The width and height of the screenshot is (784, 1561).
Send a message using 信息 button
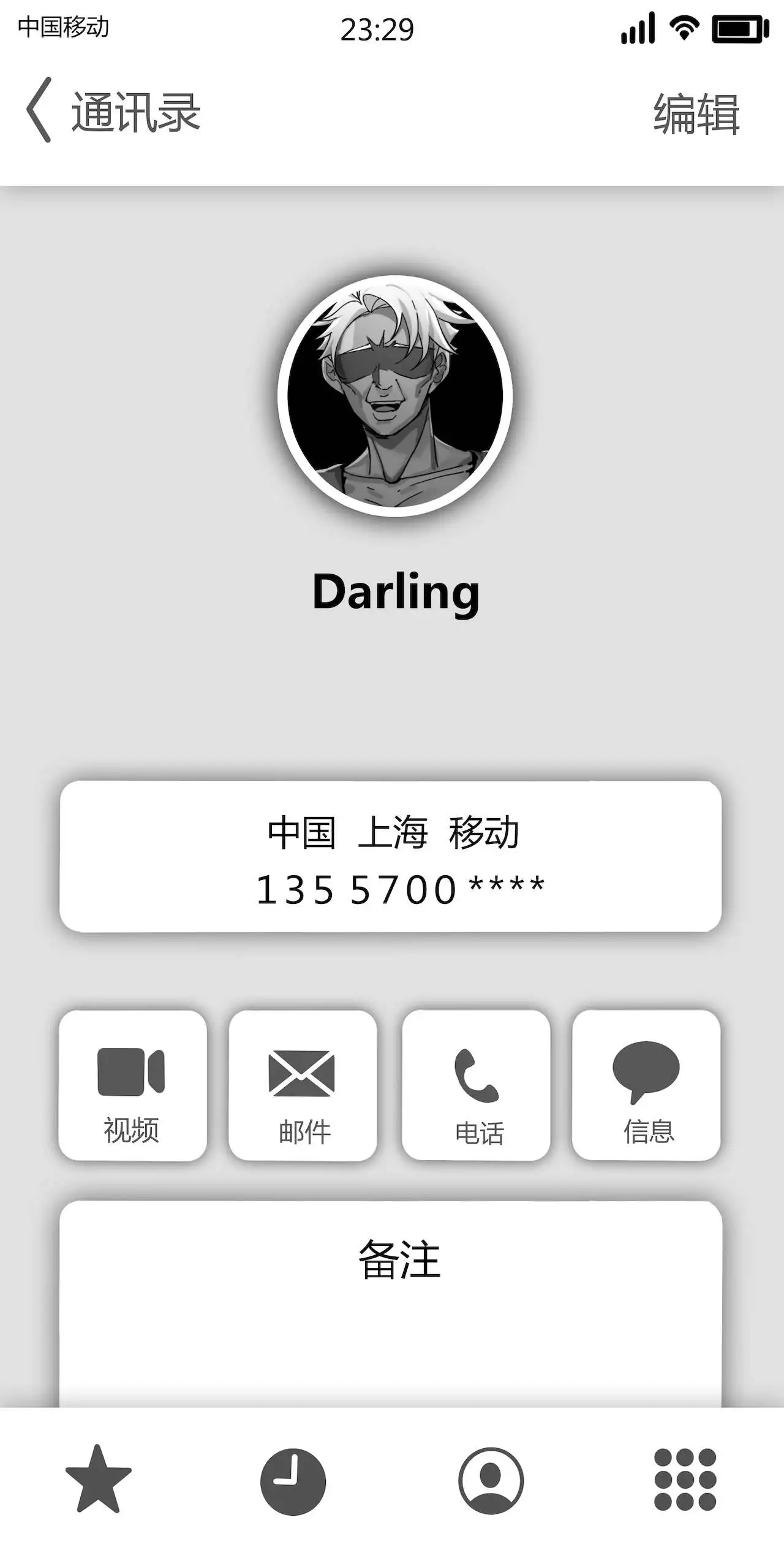coord(646,1085)
